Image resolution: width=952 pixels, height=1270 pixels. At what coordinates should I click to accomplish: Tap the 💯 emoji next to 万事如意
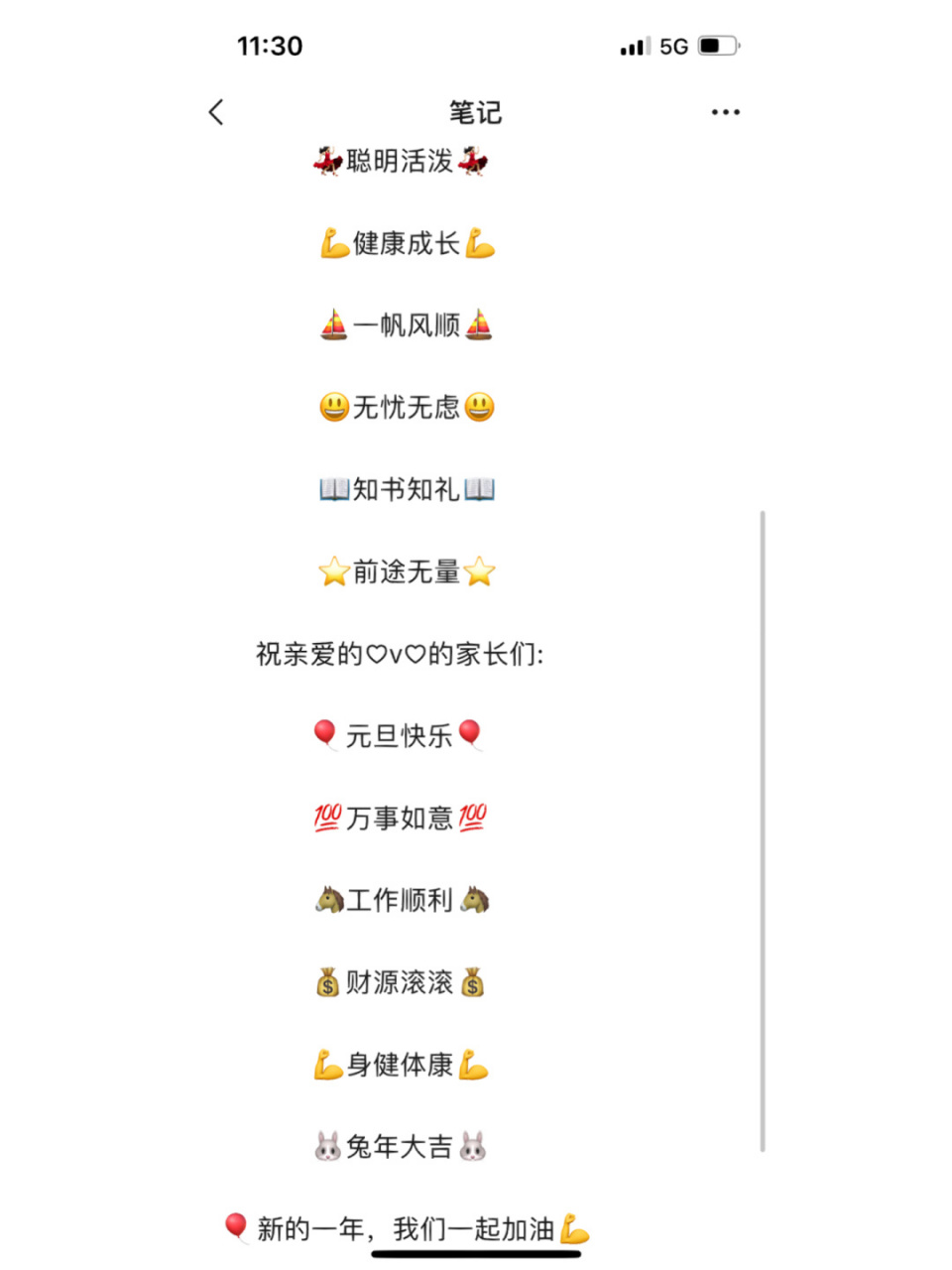click(327, 817)
